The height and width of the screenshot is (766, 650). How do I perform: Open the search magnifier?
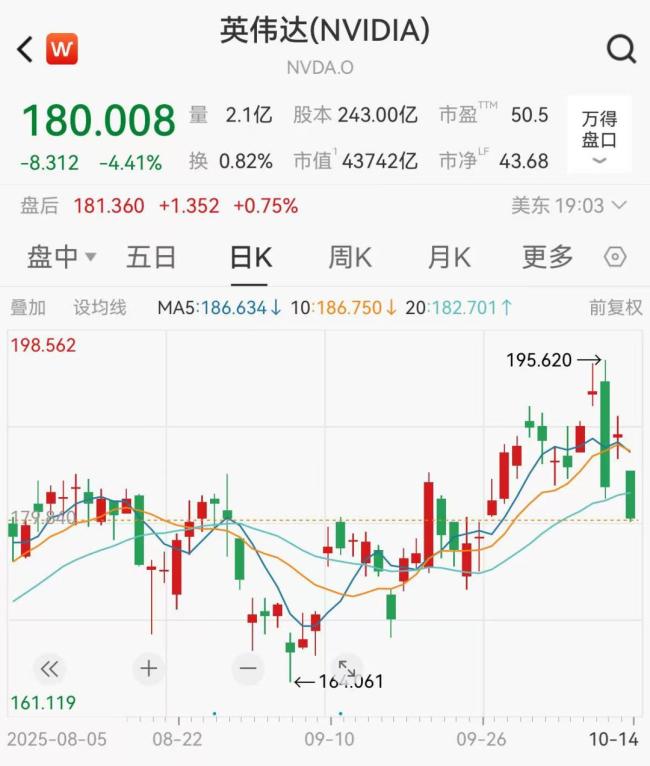621,48
